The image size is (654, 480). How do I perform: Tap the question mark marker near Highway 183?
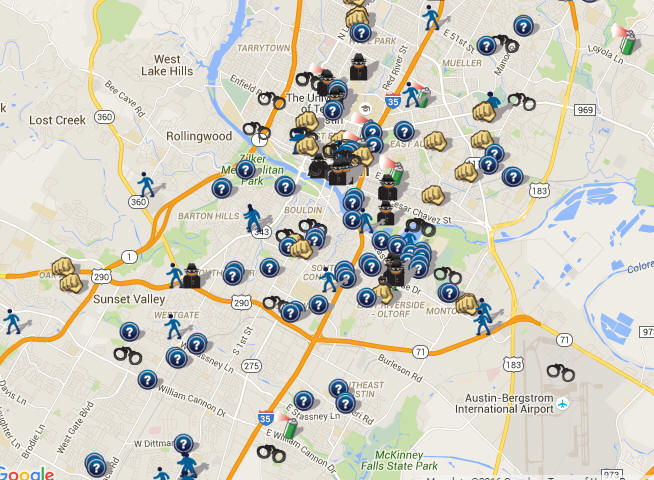click(513, 177)
